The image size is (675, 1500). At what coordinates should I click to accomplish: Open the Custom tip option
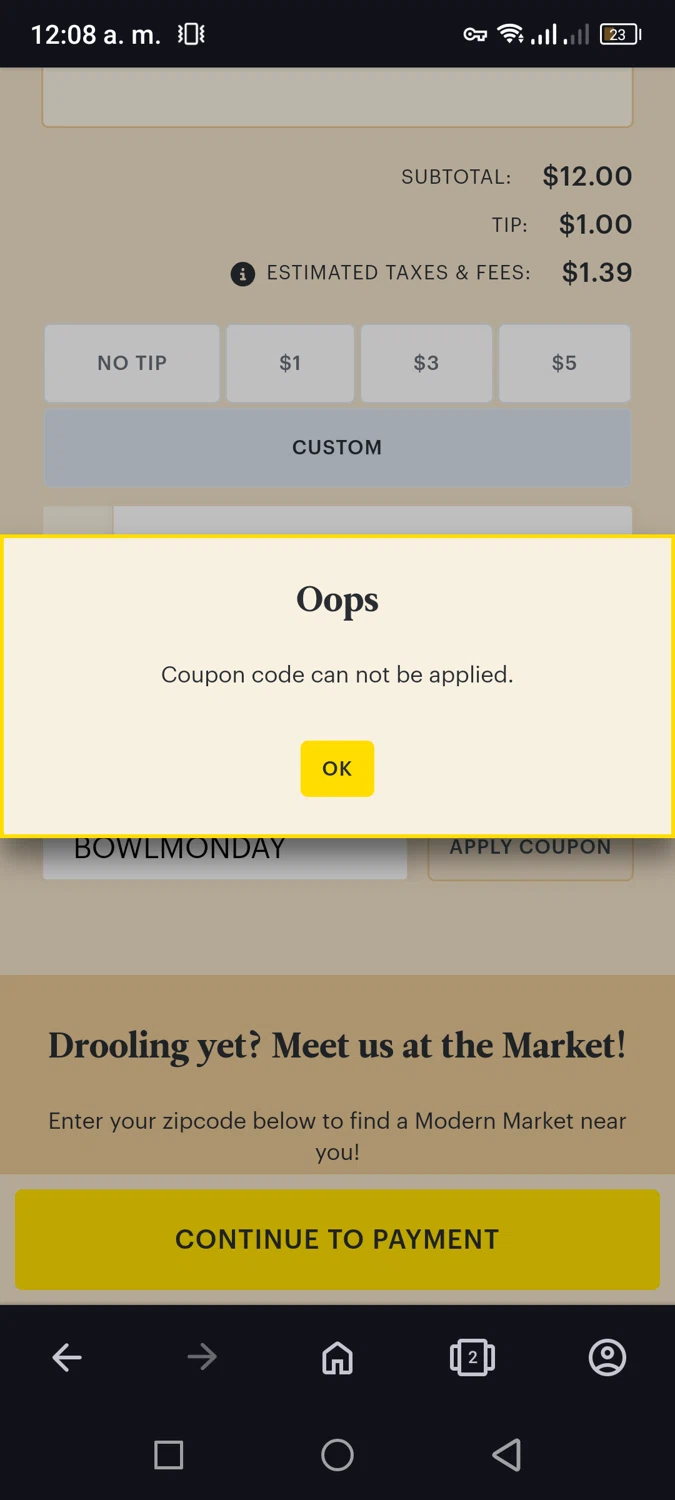click(x=337, y=447)
